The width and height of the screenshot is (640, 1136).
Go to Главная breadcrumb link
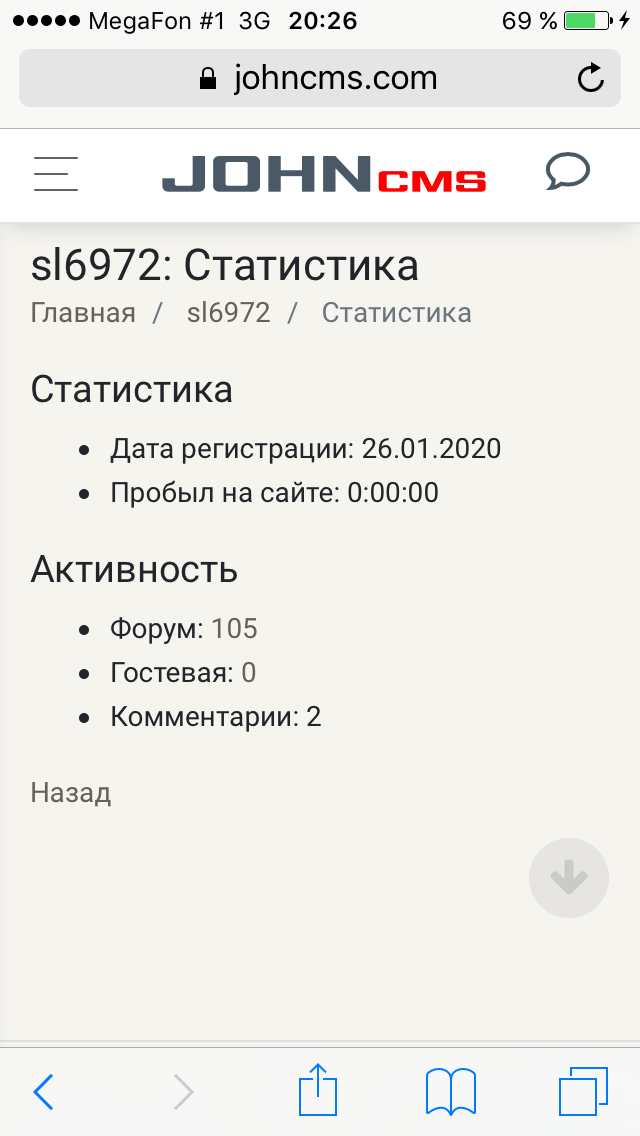coord(83,313)
